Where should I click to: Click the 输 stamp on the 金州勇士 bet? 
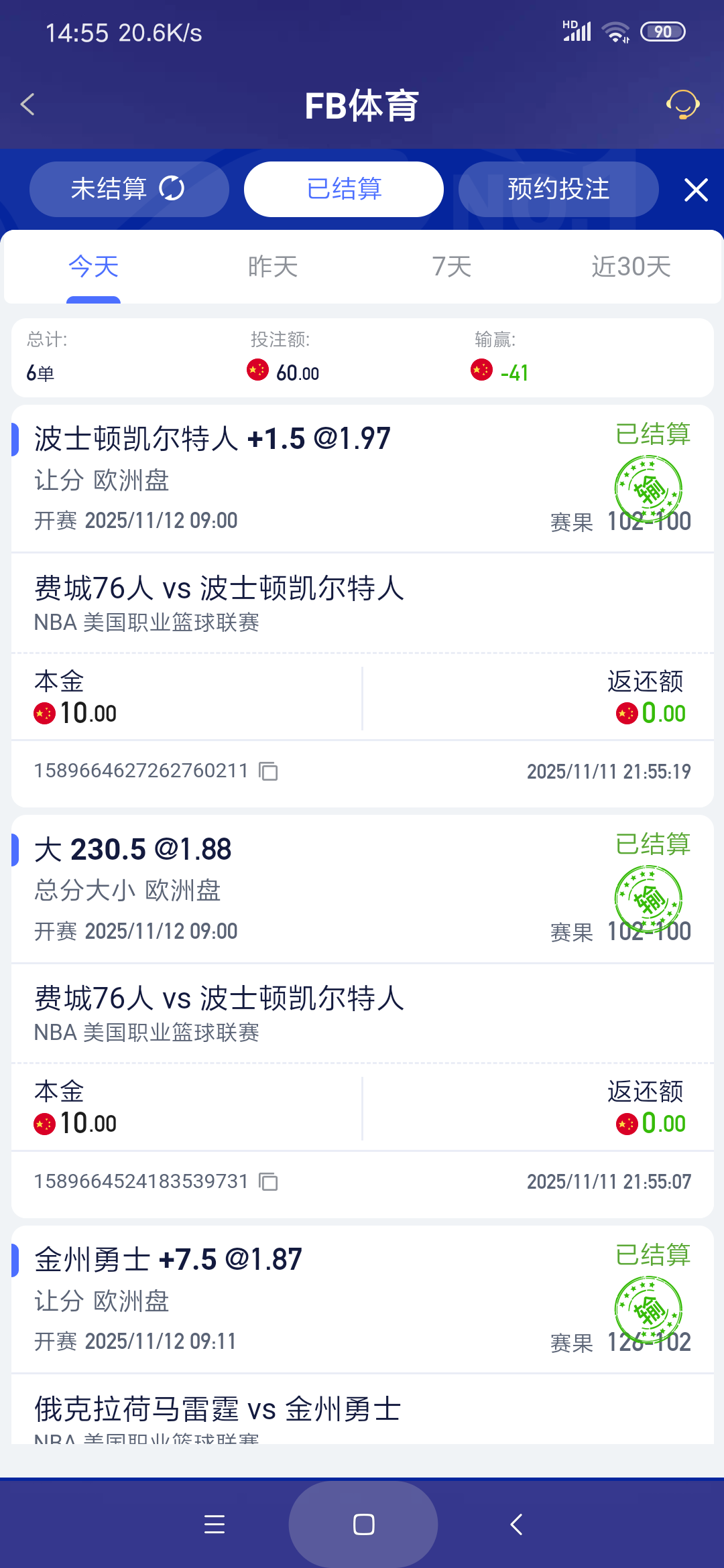[649, 1308]
